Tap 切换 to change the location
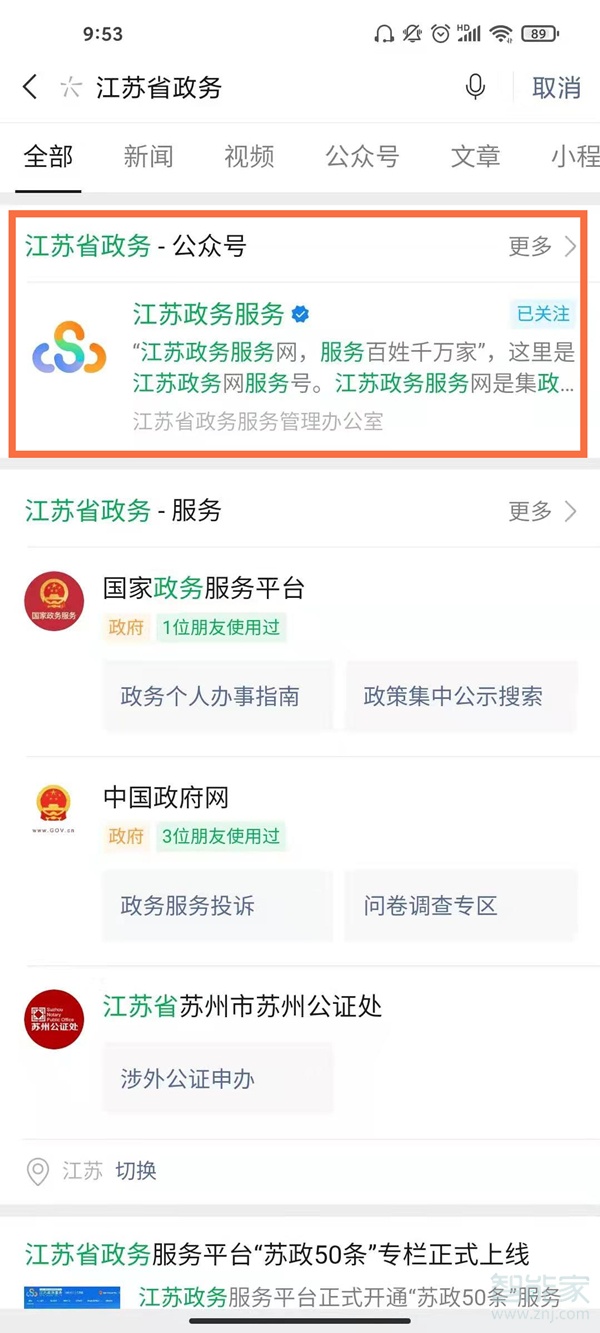Image resolution: width=600 pixels, height=1333 pixels. [x=136, y=1171]
